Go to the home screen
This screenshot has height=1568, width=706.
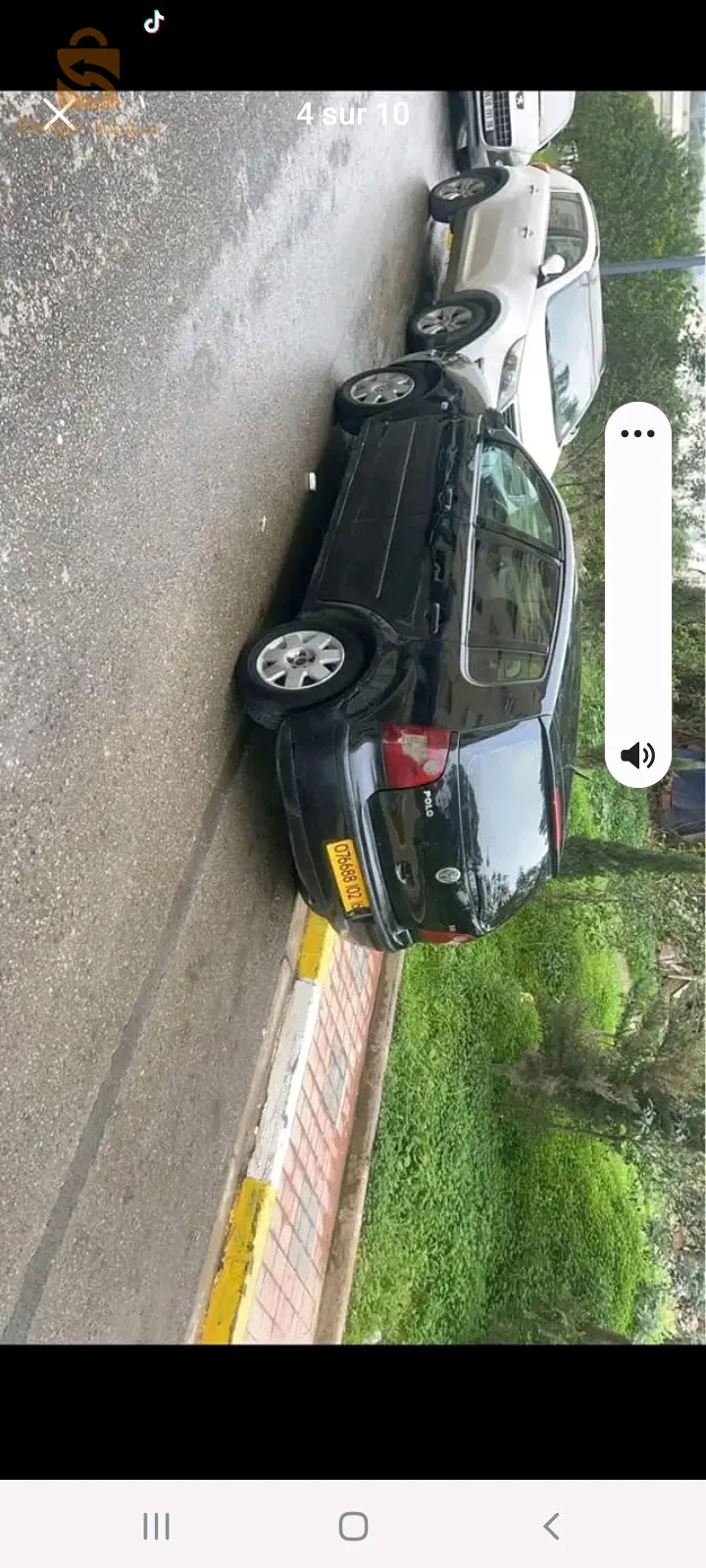pos(353,1526)
